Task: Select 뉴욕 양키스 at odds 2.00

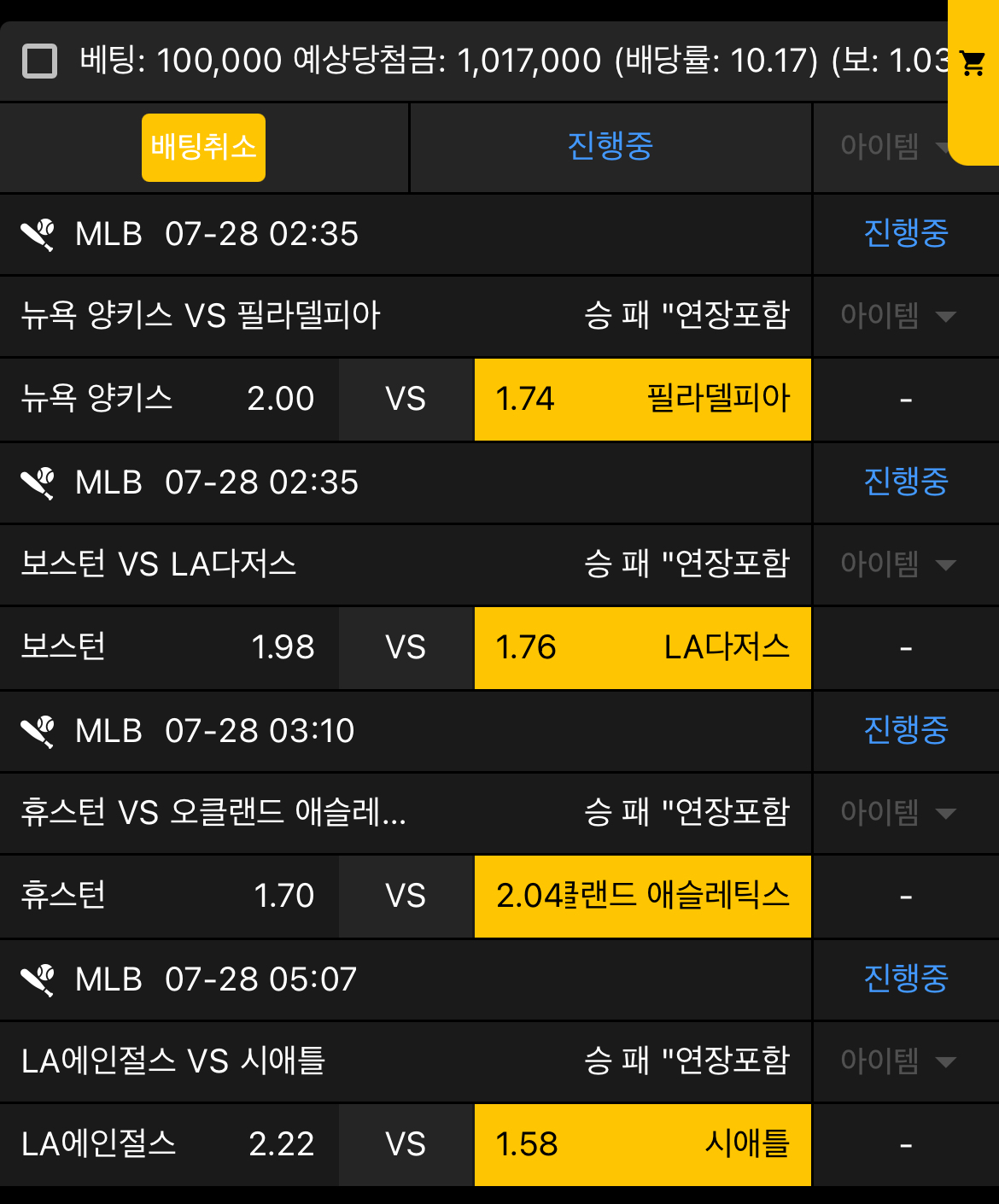Action: coord(169,400)
